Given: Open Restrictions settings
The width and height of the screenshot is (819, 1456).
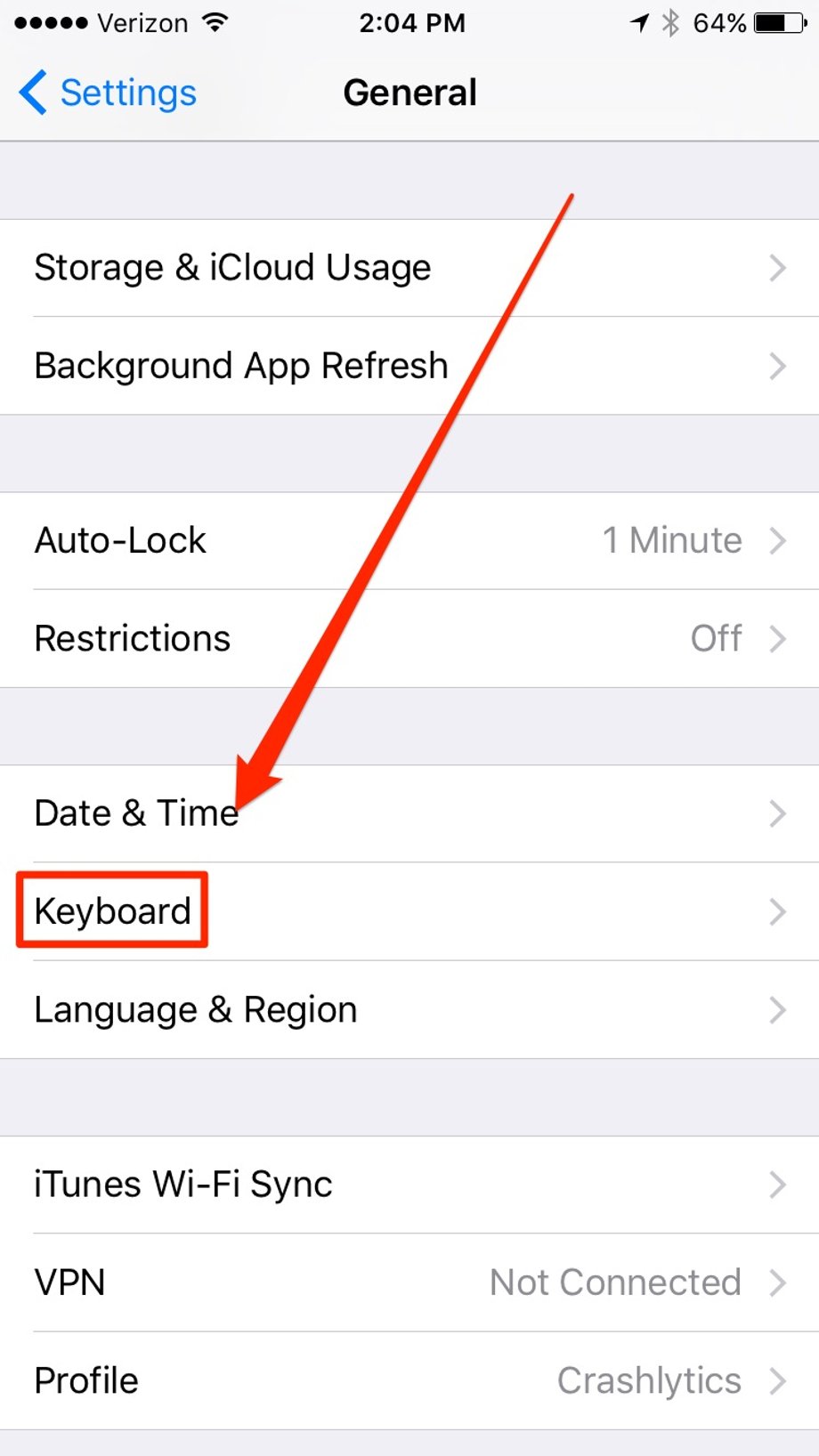Looking at the screenshot, I should pos(409,638).
